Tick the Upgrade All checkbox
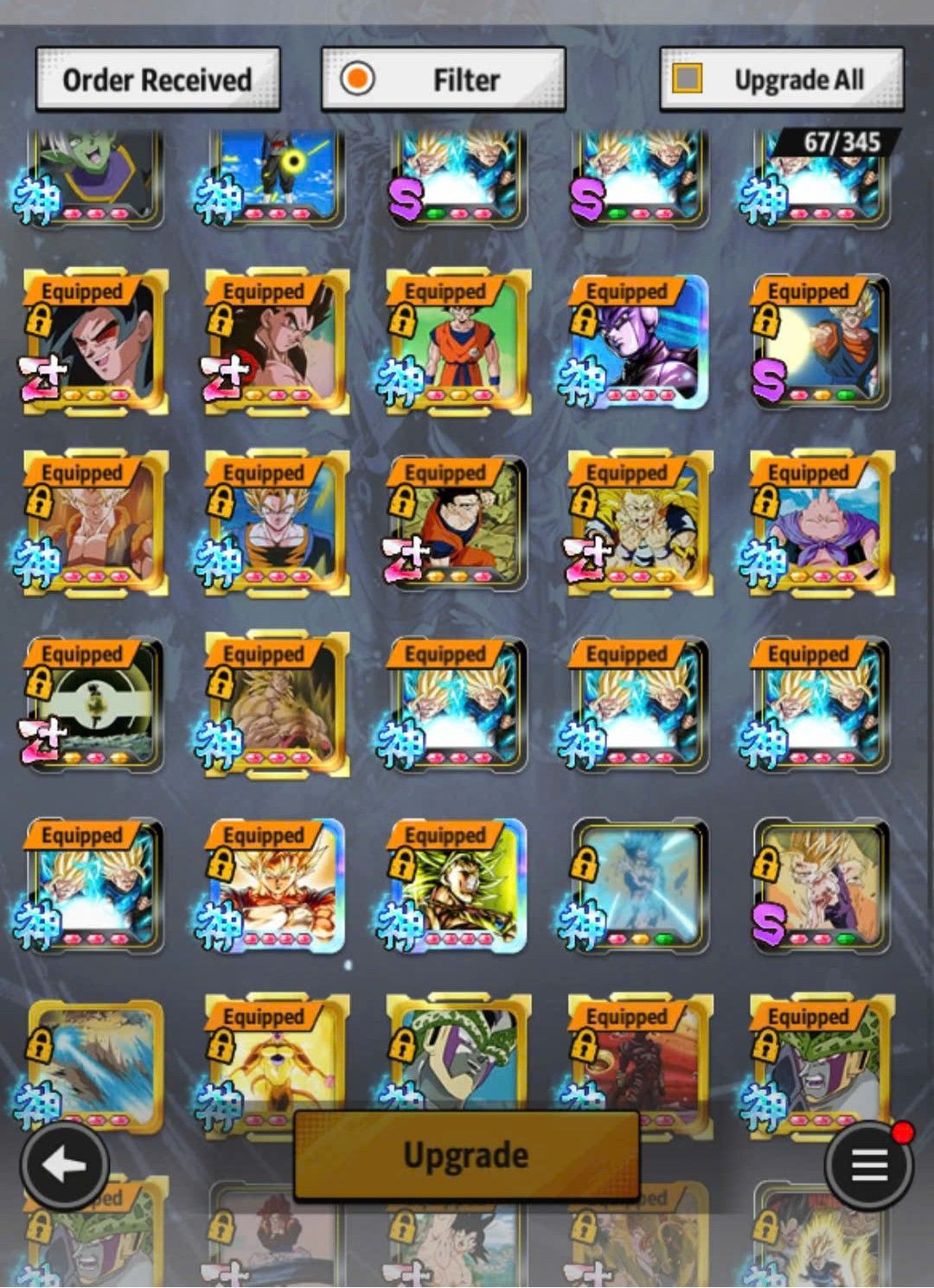The width and height of the screenshot is (934, 1288). pos(688,79)
